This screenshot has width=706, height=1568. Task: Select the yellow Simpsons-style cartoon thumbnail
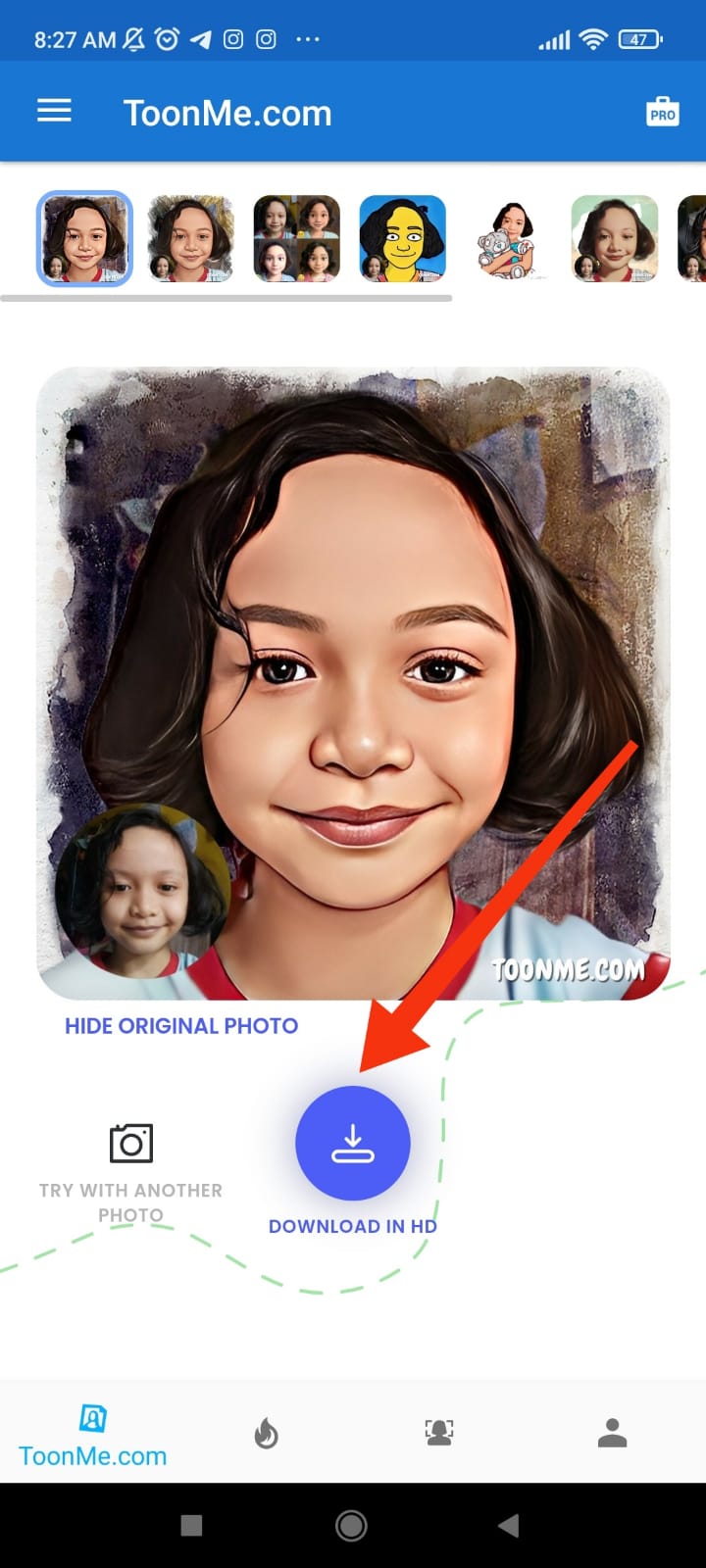pos(402,238)
